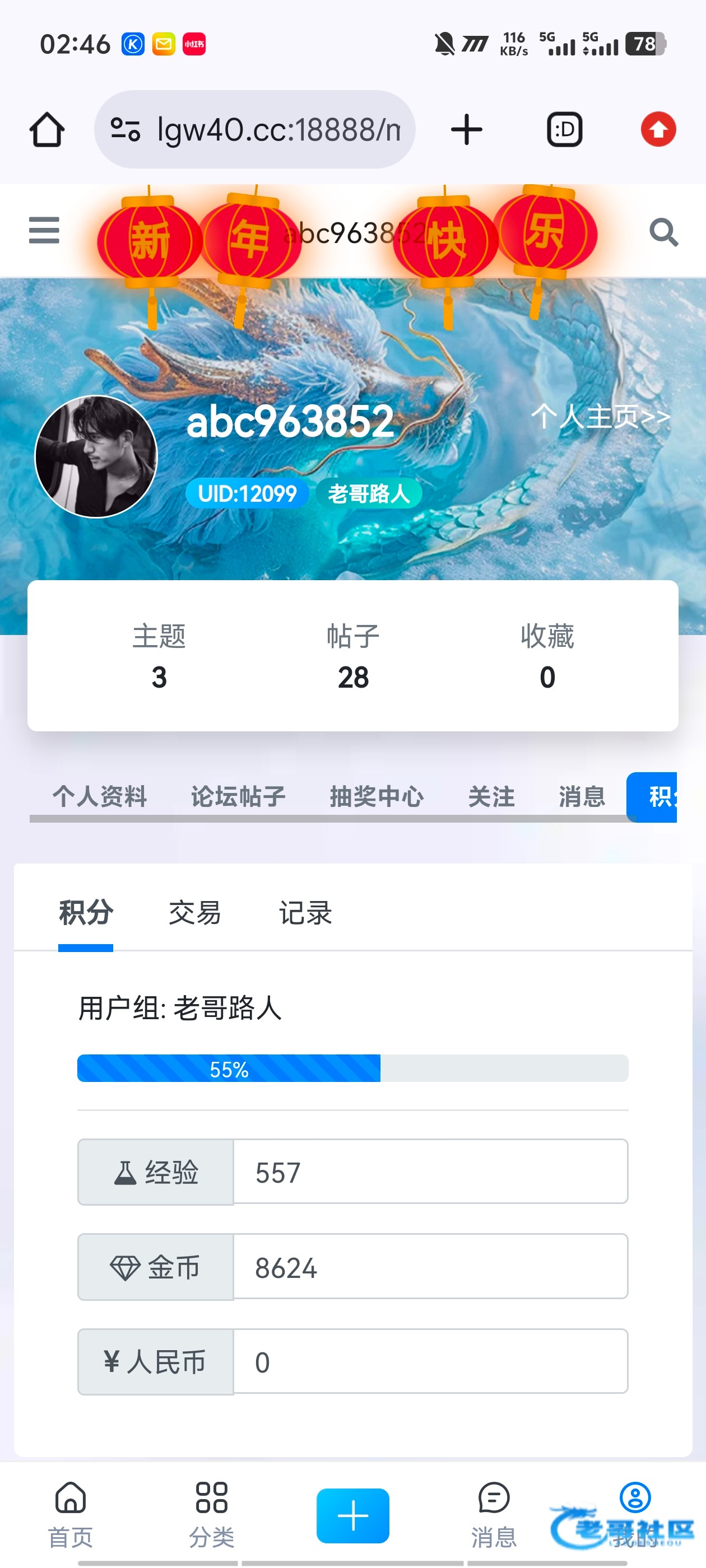View open browser tabs
Image resolution: width=706 pixels, height=1568 pixels.
[564, 130]
